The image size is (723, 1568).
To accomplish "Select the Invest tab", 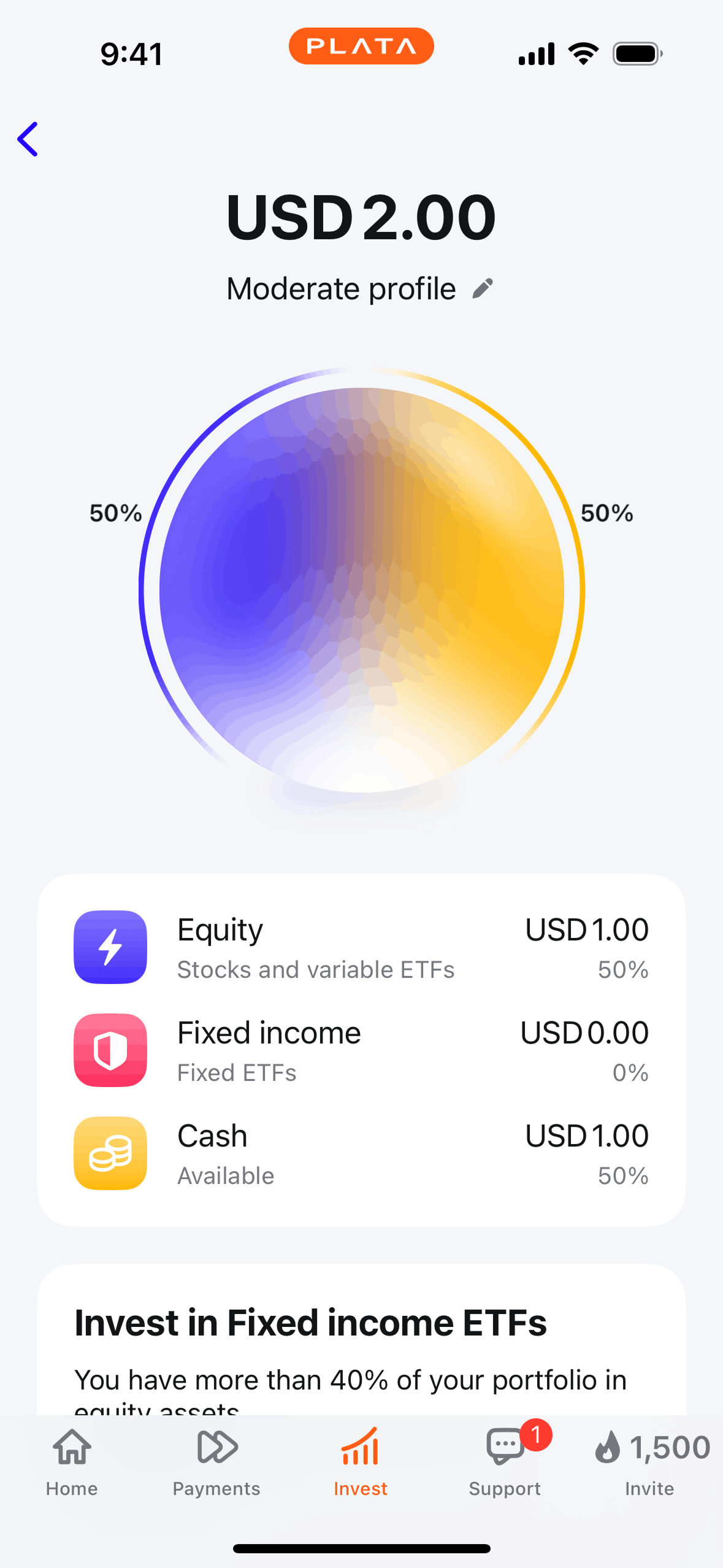I will (361, 1462).
